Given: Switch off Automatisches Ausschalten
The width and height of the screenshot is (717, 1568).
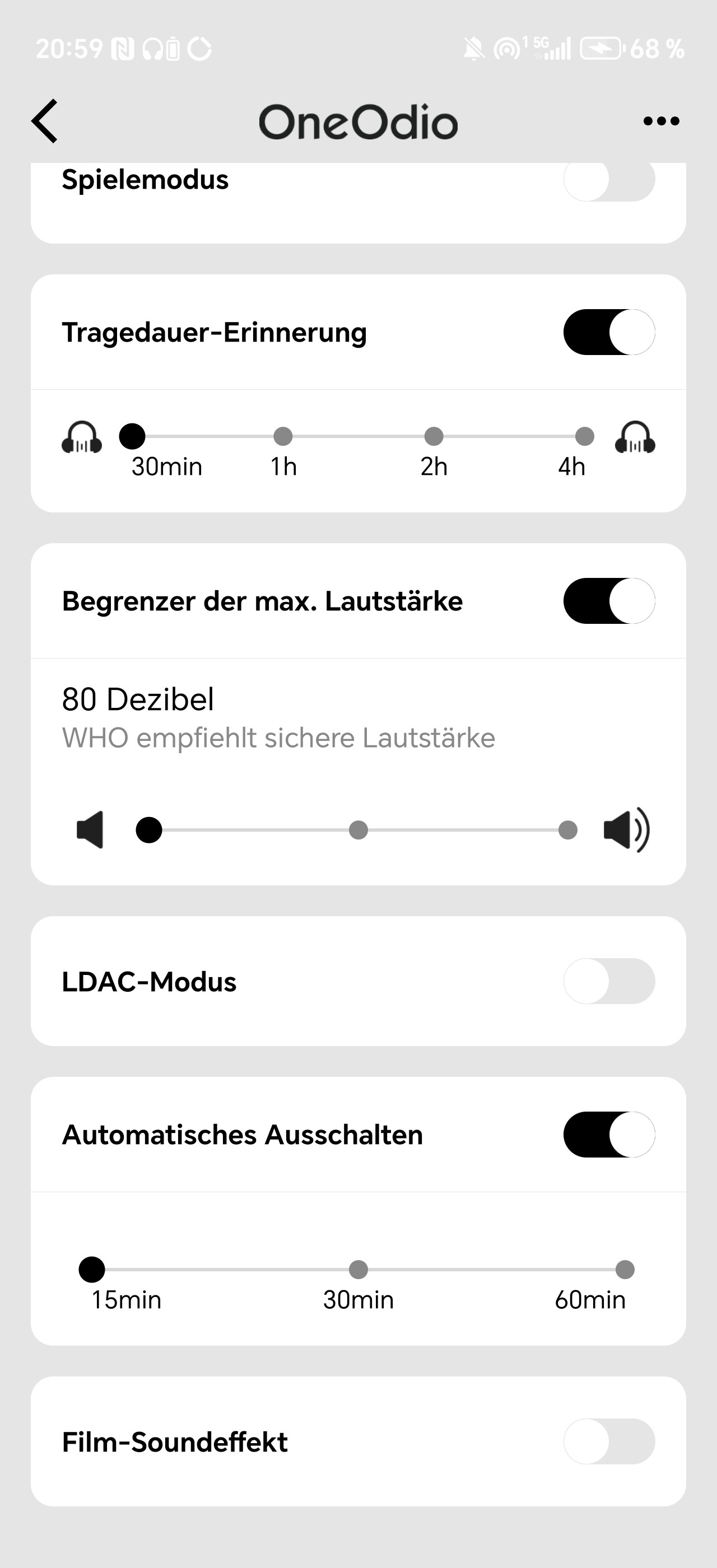Looking at the screenshot, I should click(x=609, y=1135).
